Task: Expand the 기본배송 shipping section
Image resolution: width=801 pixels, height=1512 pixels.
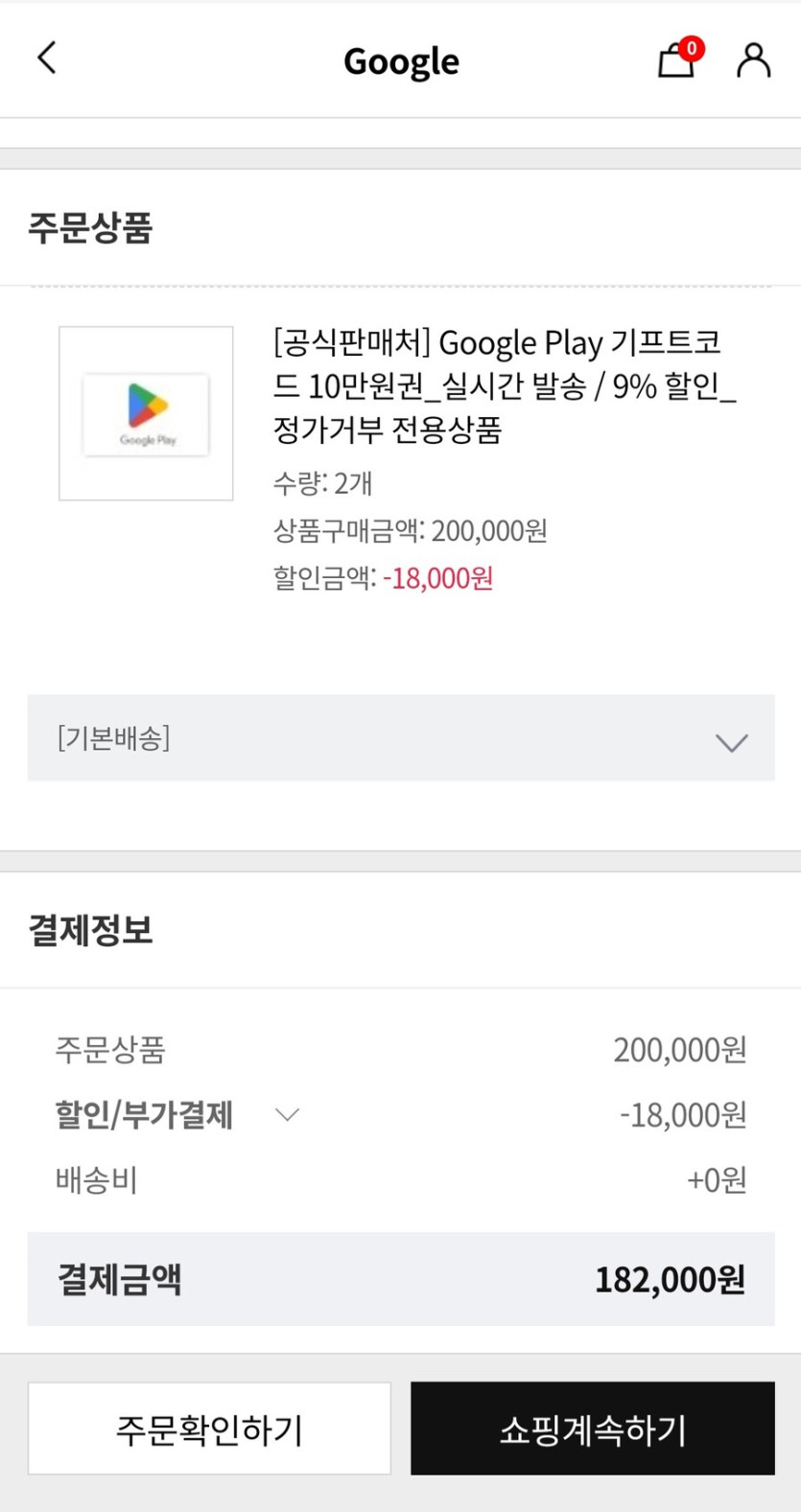Action: 400,739
